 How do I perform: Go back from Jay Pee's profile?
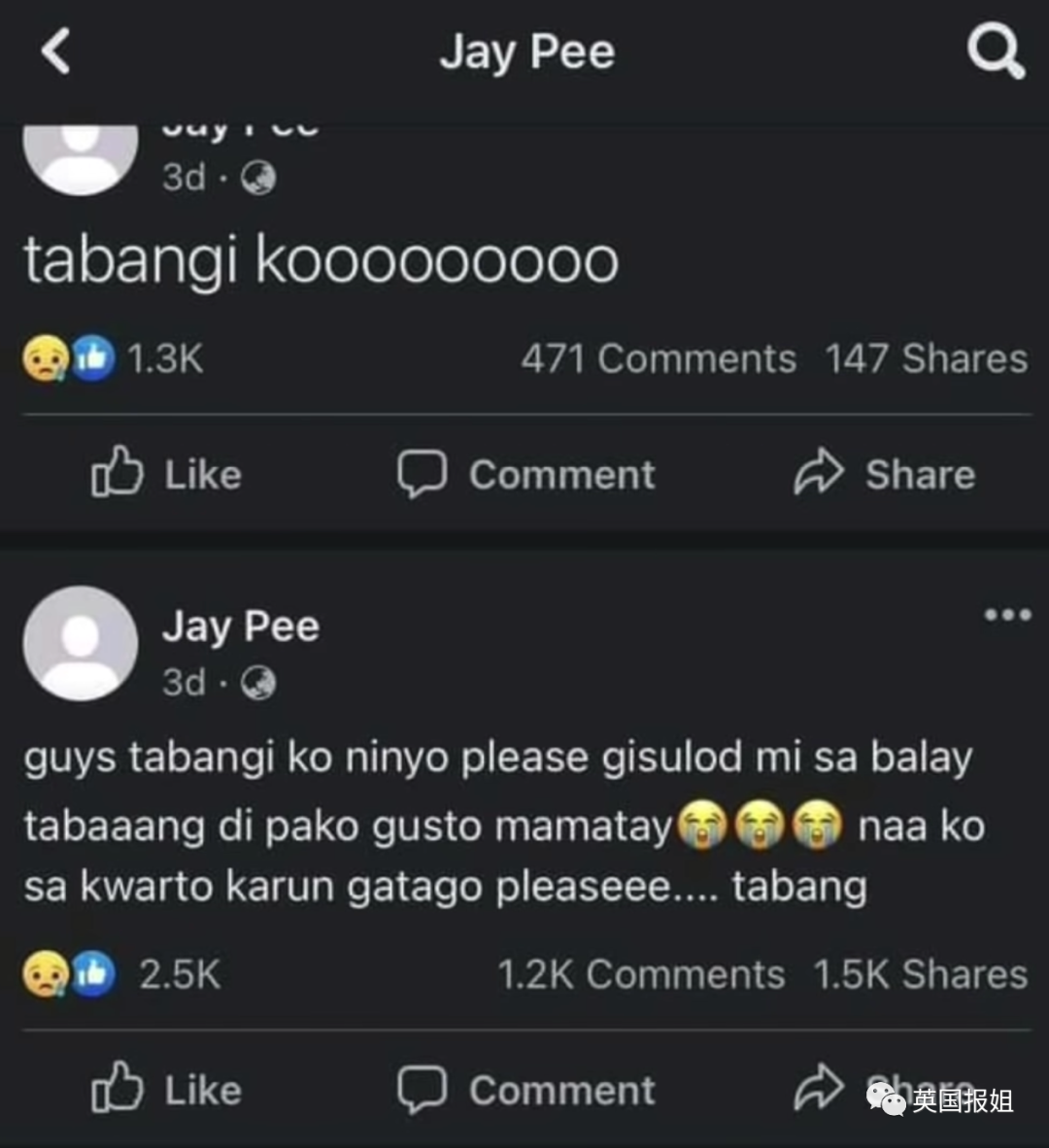tap(56, 51)
